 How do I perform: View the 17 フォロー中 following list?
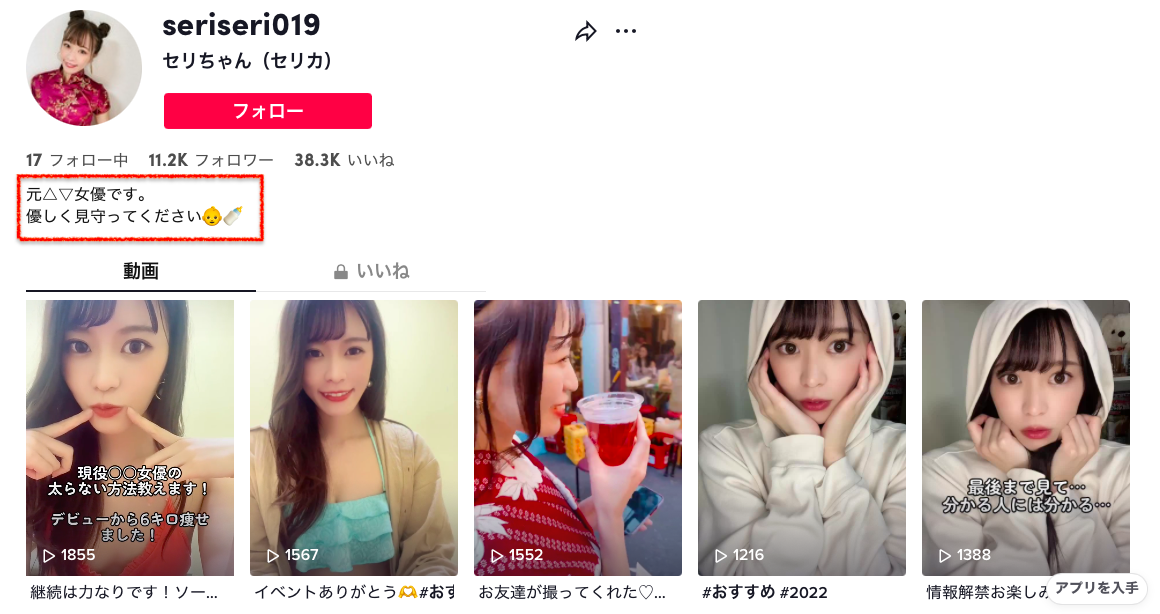pyautogui.click(x=77, y=160)
